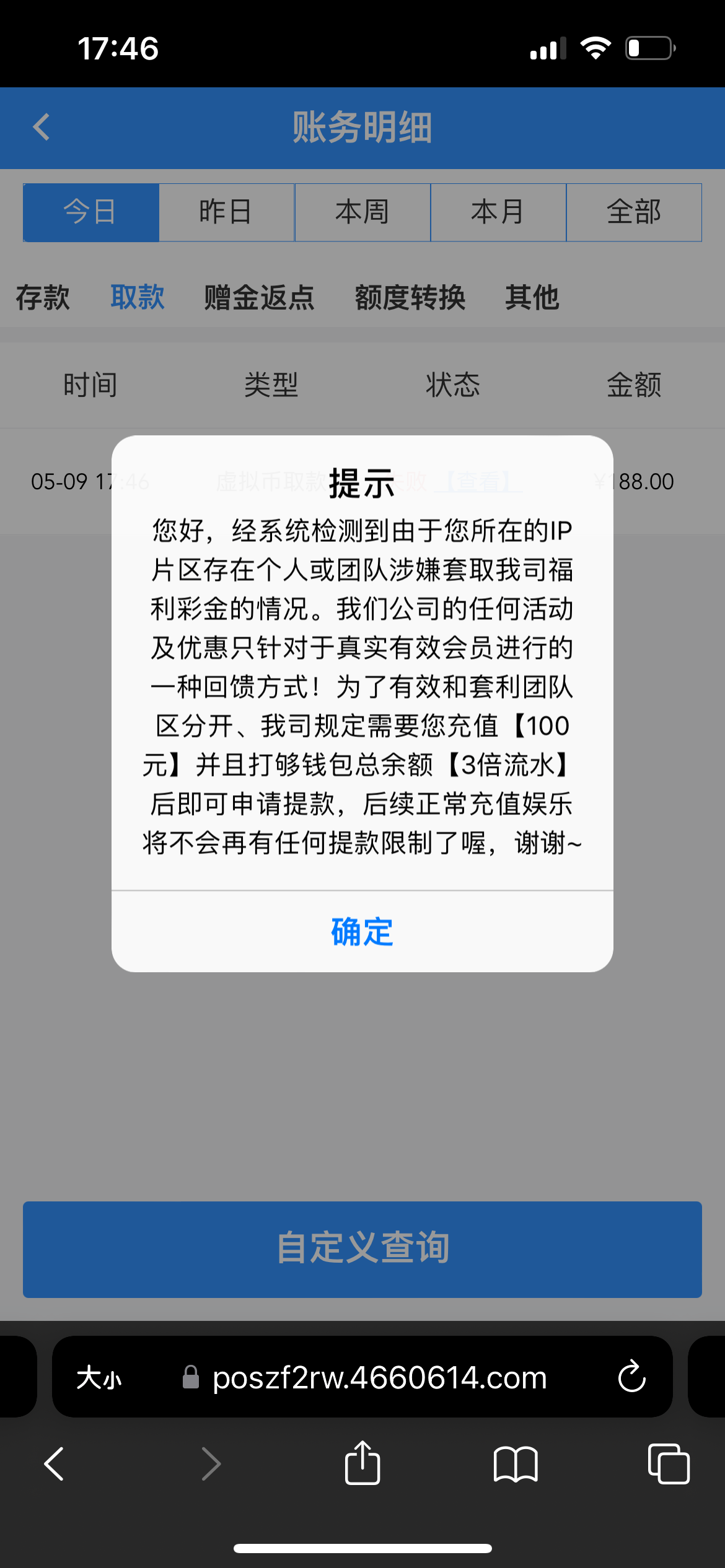Image resolution: width=725 pixels, height=1568 pixels.
Task: Select the 全部 date filter
Action: tap(635, 212)
